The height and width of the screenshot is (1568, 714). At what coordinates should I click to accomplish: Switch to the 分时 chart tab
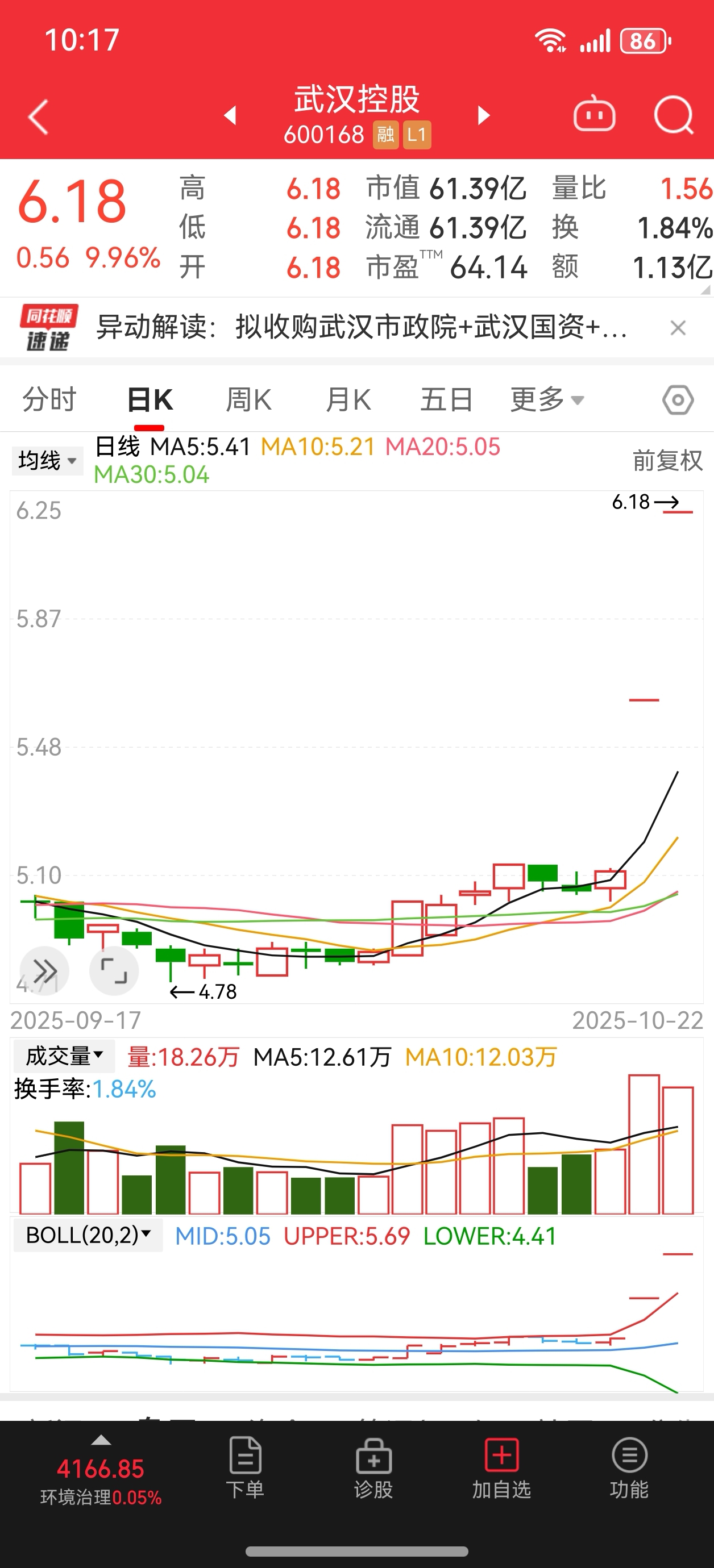[49, 400]
